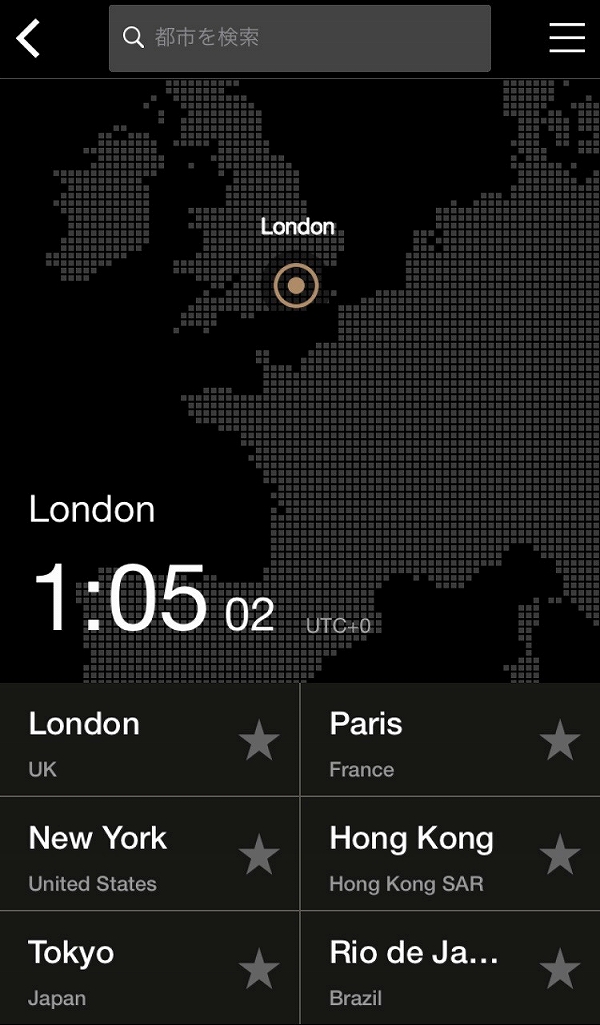Mark Rio de Janeiro as favorite
This screenshot has height=1025, width=600.
point(560,969)
